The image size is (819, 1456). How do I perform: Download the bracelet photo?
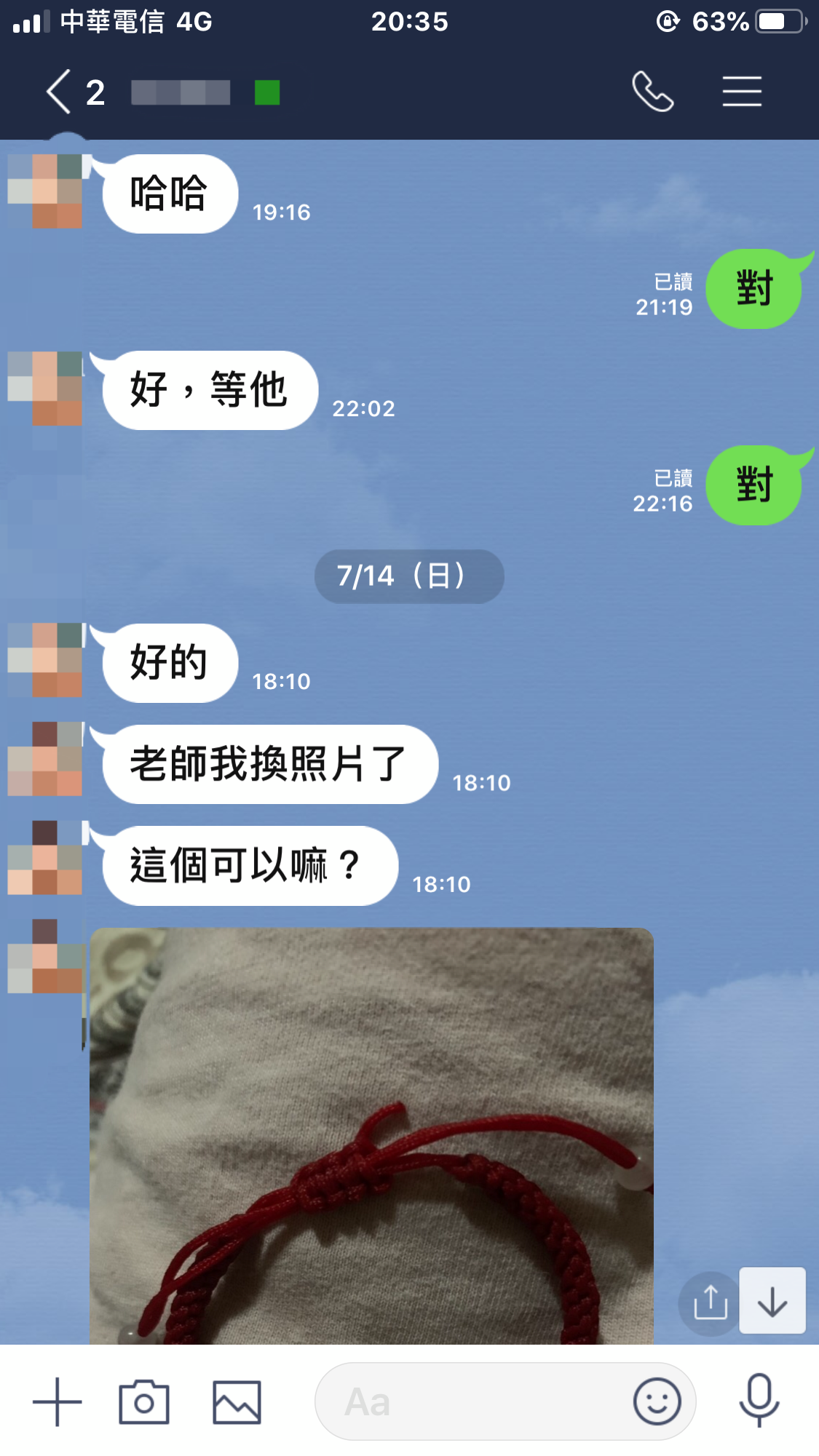pyautogui.click(x=772, y=1301)
